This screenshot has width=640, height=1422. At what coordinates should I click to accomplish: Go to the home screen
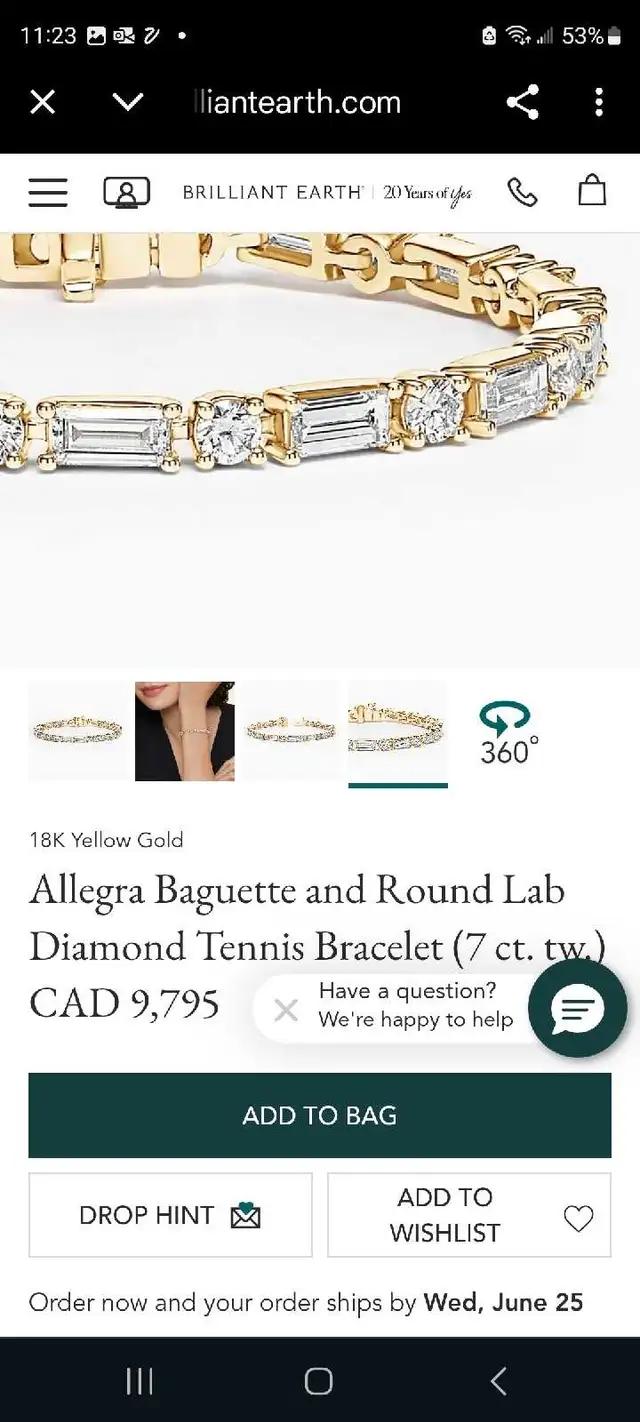[x=319, y=1381]
